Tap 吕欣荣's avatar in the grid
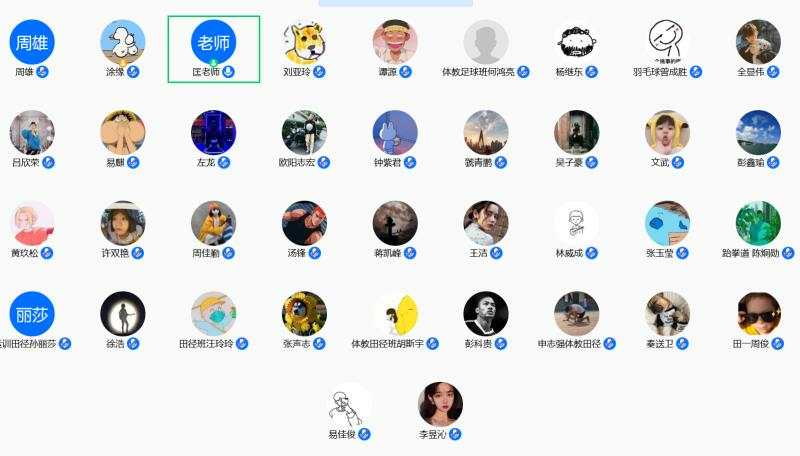Image resolution: width=800 pixels, height=456 pixels. coord(32,132)
